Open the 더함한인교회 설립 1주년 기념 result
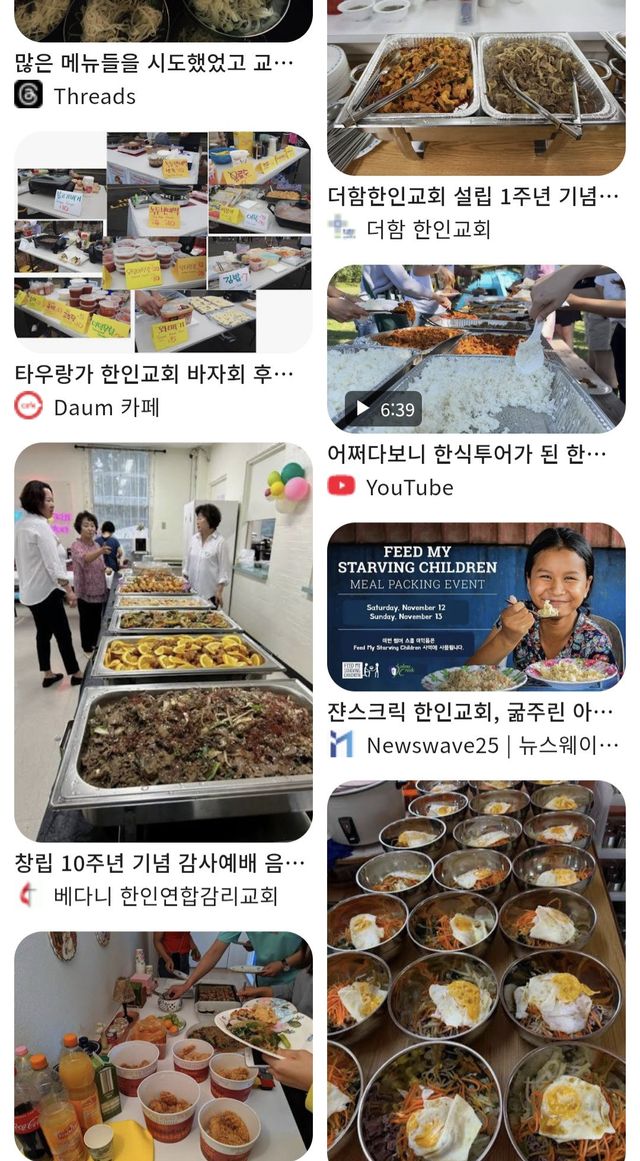Image resolution: width=640 pixels, height=1161 pixels. click(476, 88)
